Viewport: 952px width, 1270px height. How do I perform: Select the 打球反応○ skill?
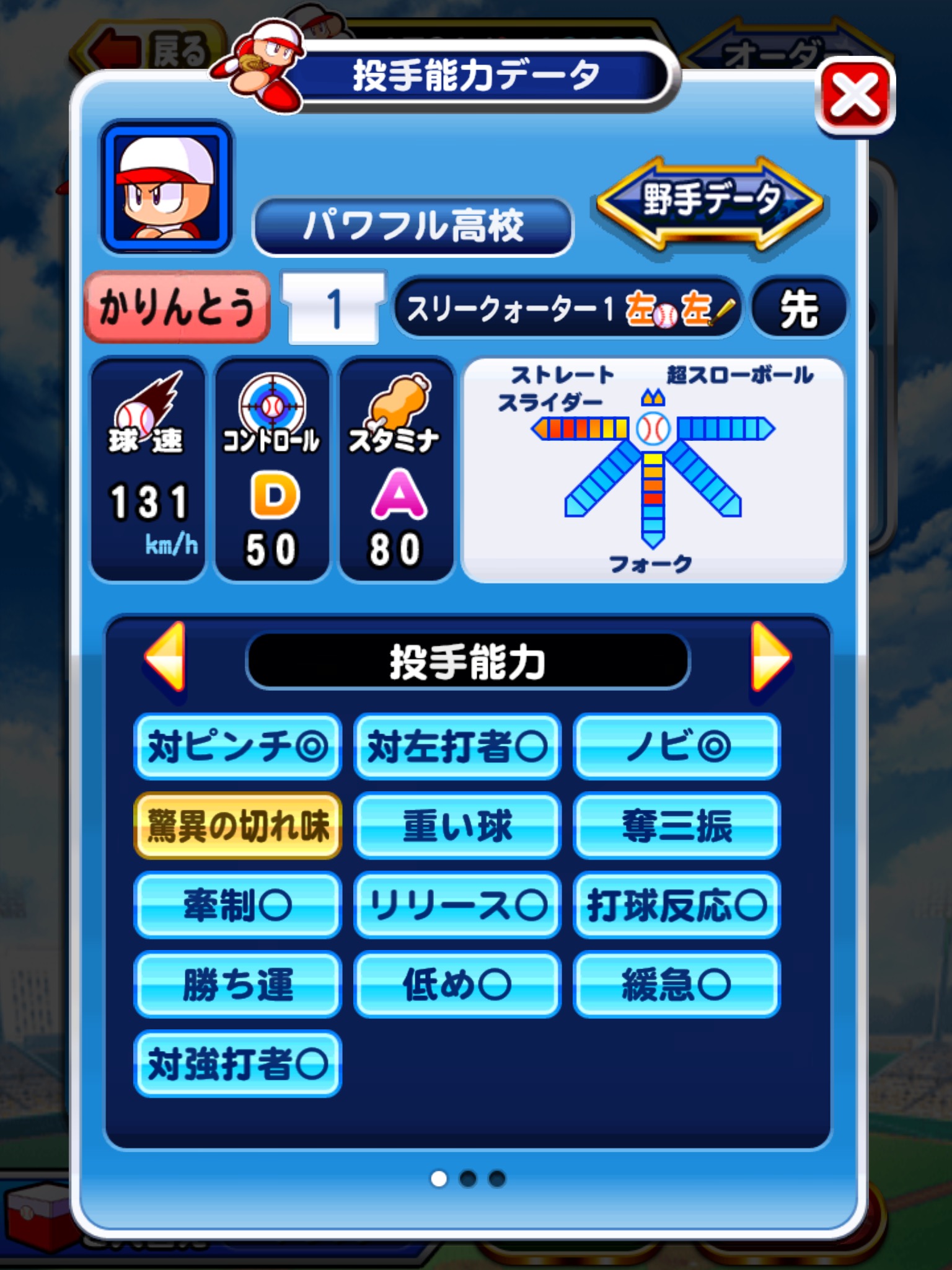click(676, 905)
